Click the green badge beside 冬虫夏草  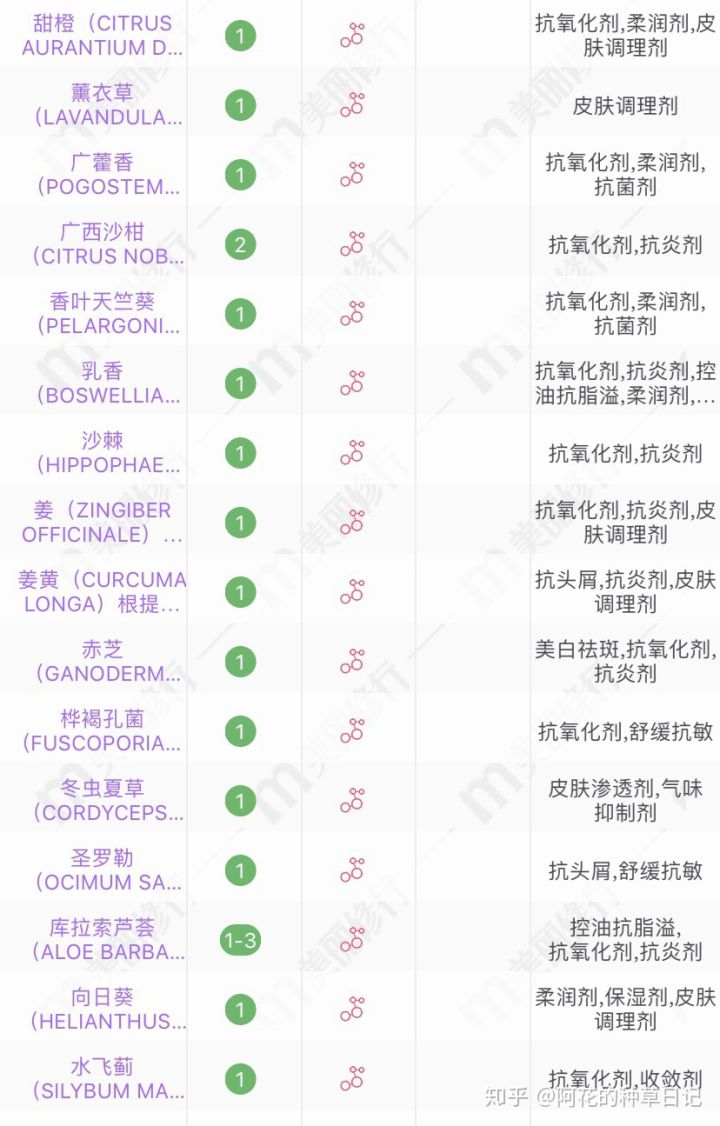(x=240, y=800)
